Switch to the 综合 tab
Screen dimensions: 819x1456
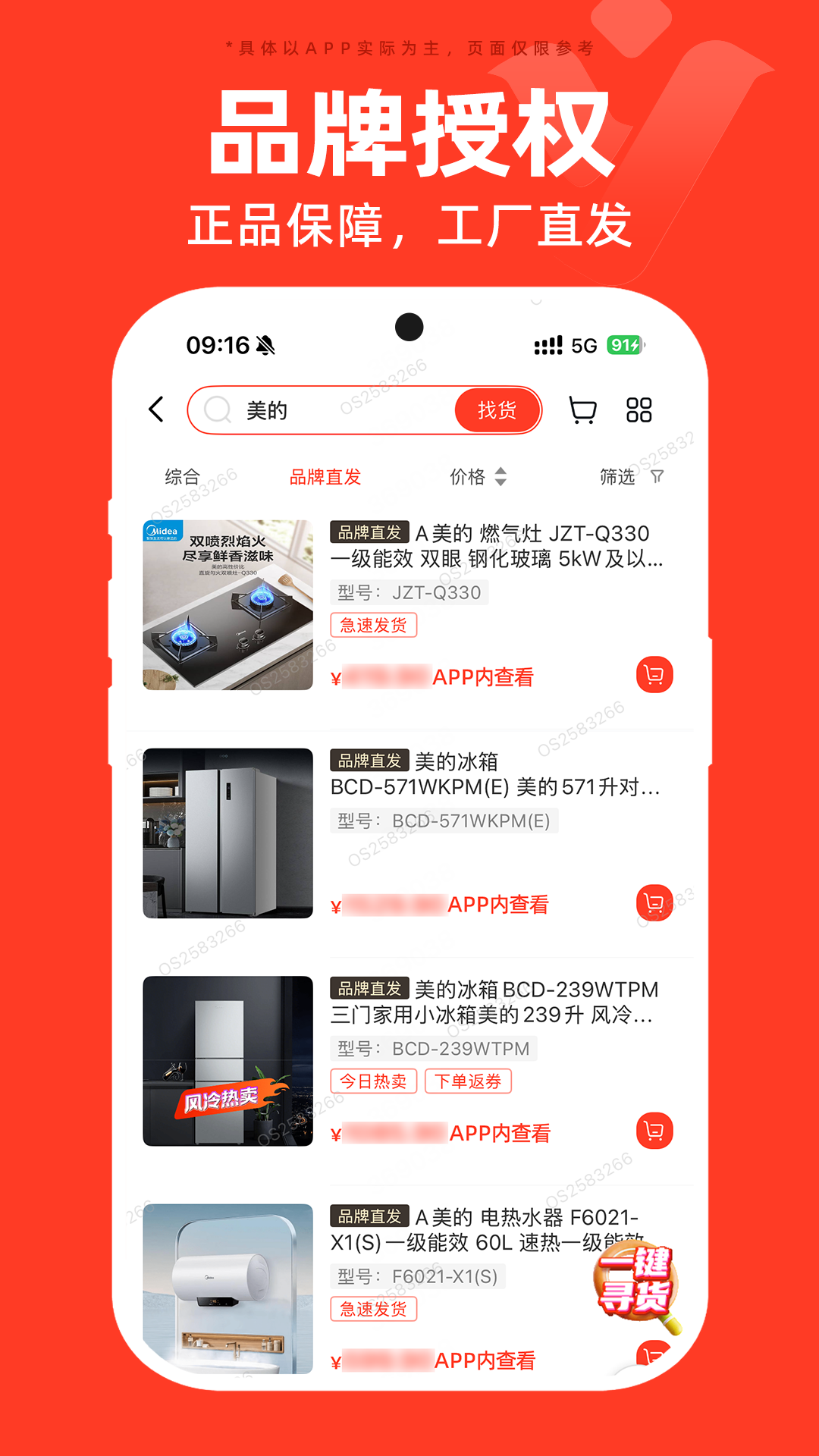(182, 477)
